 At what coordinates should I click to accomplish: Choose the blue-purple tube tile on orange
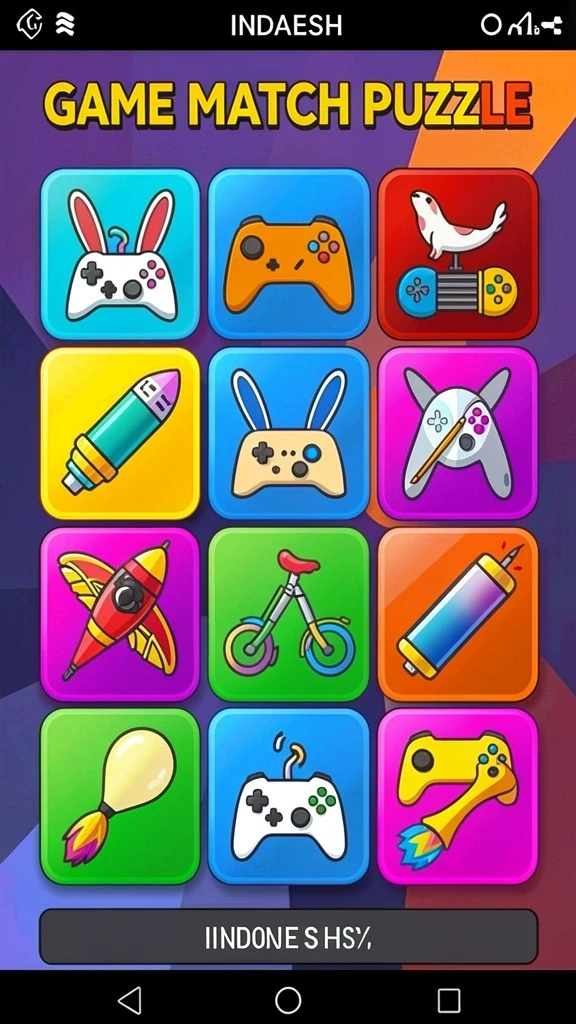coord(458,614)
